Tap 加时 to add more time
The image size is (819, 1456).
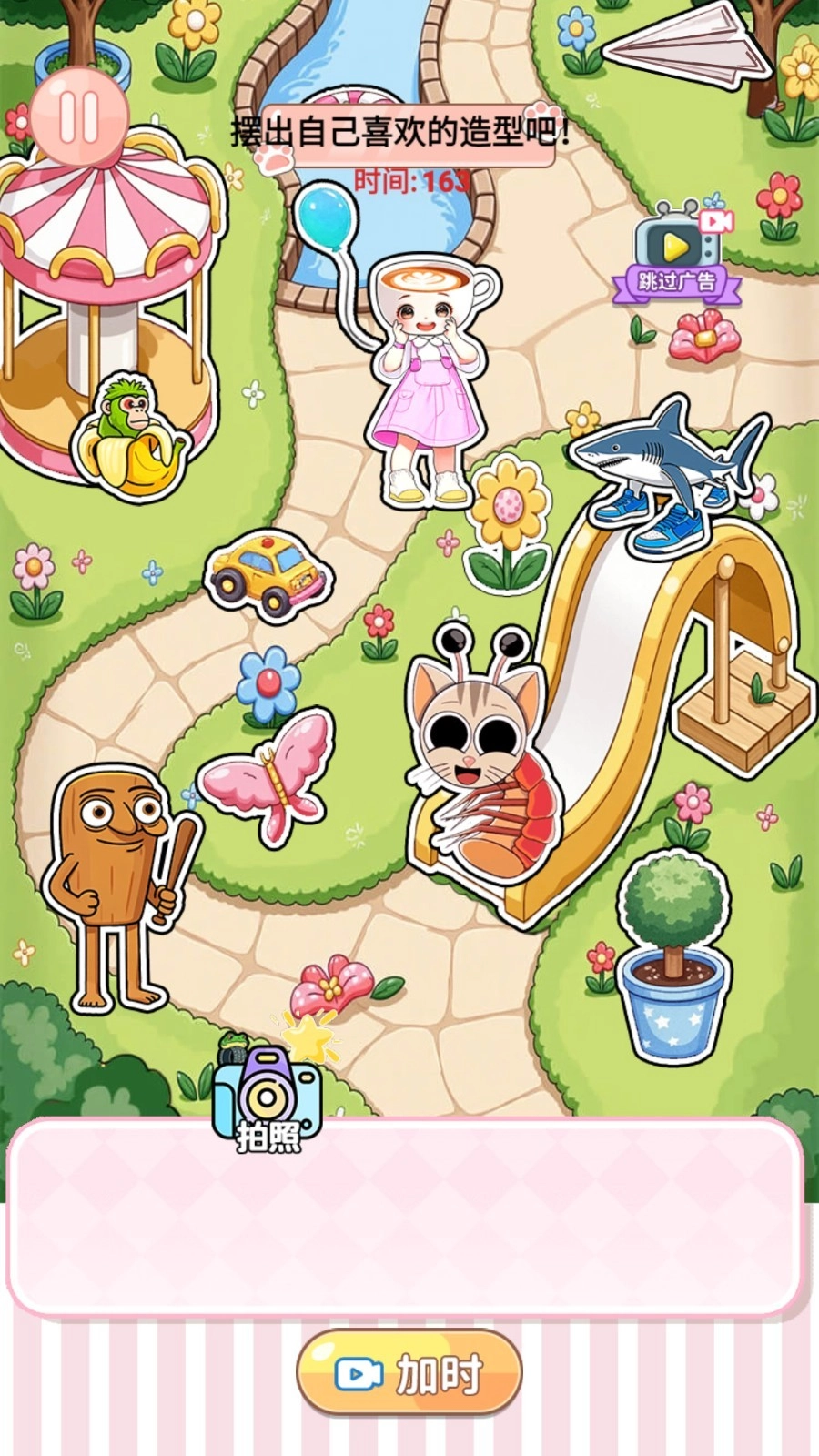[x=409, y=1373]
